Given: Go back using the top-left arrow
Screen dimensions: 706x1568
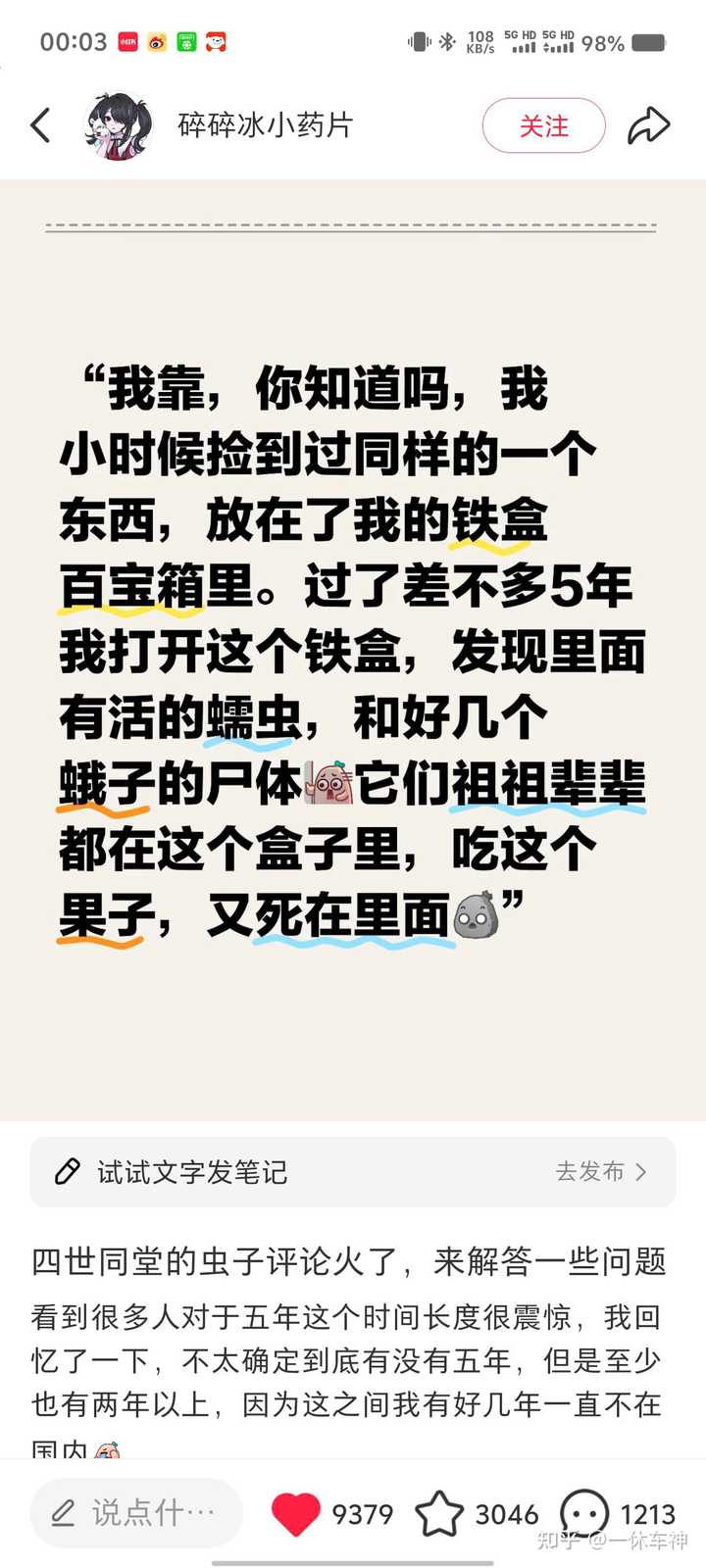Looking at the screenshot, I should (x=41, y=125).
